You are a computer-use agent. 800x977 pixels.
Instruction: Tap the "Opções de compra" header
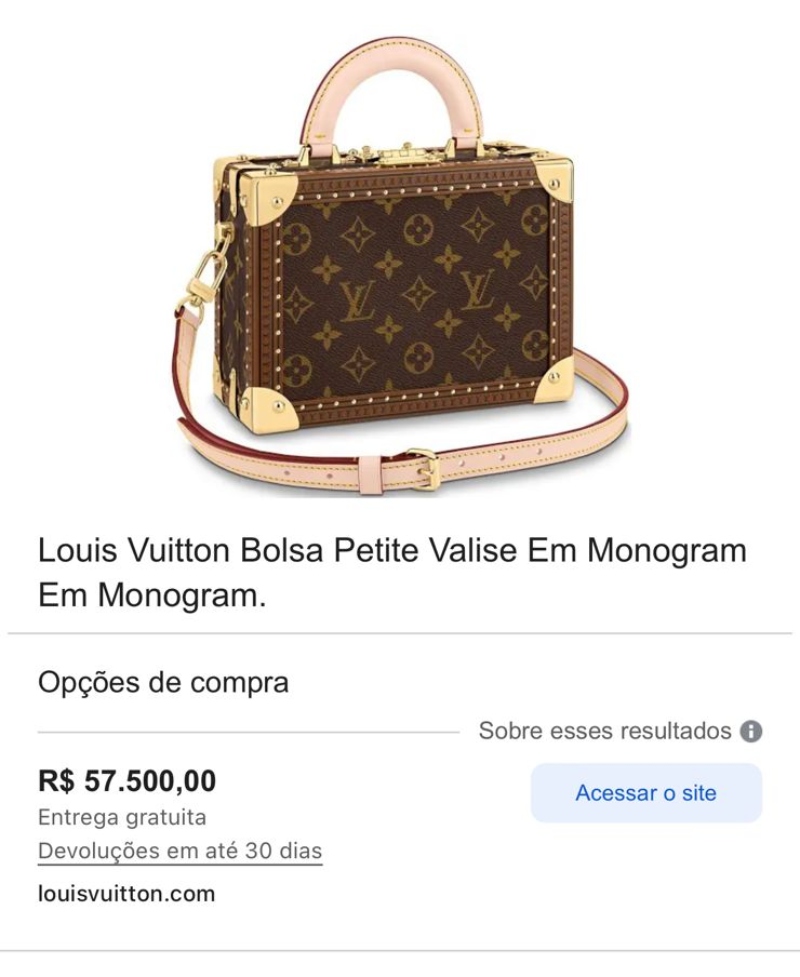click(161, 684)
